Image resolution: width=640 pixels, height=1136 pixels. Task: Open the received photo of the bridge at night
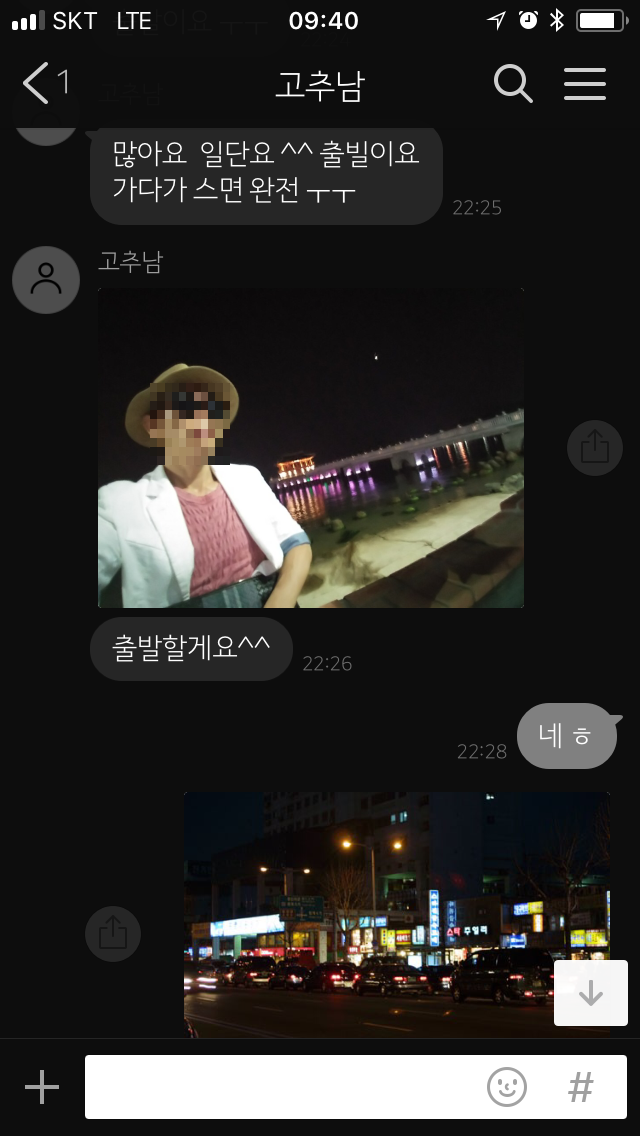pyautogui.click(x=311, y=448)
